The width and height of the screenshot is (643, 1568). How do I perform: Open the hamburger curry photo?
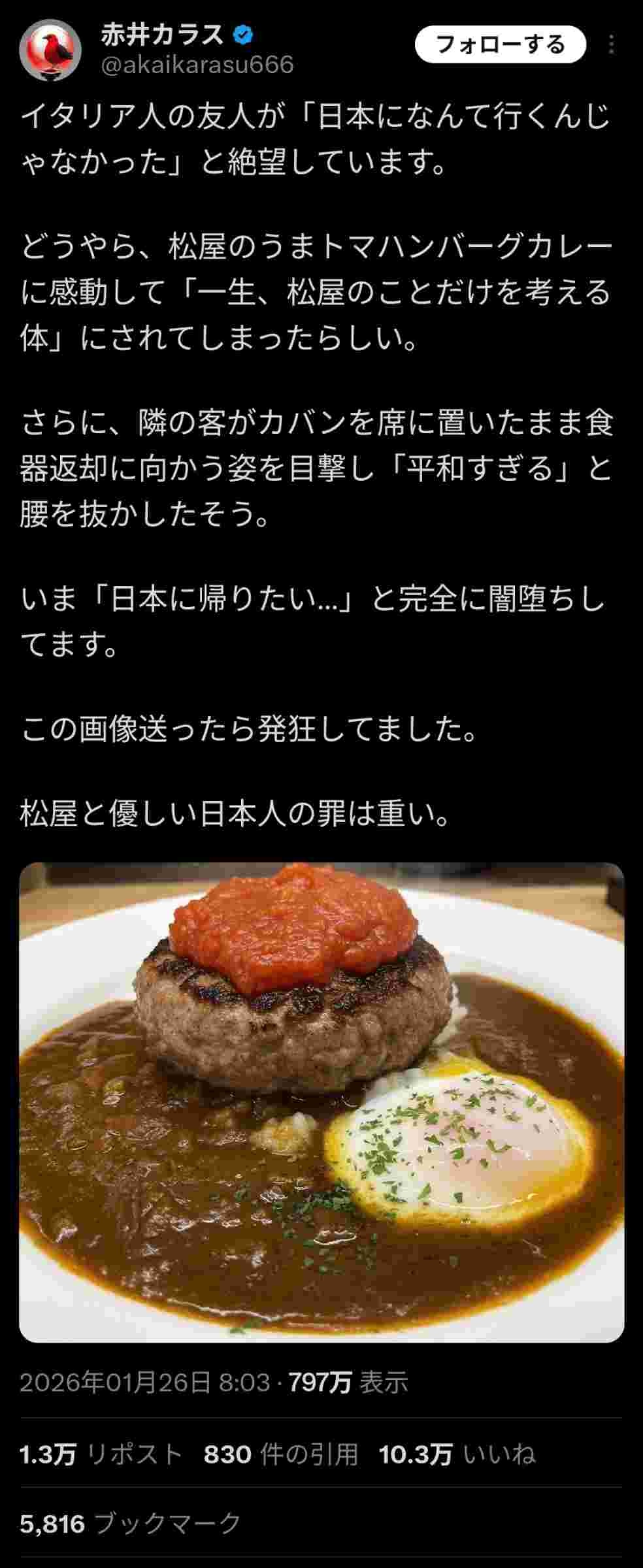[321, 1103]
